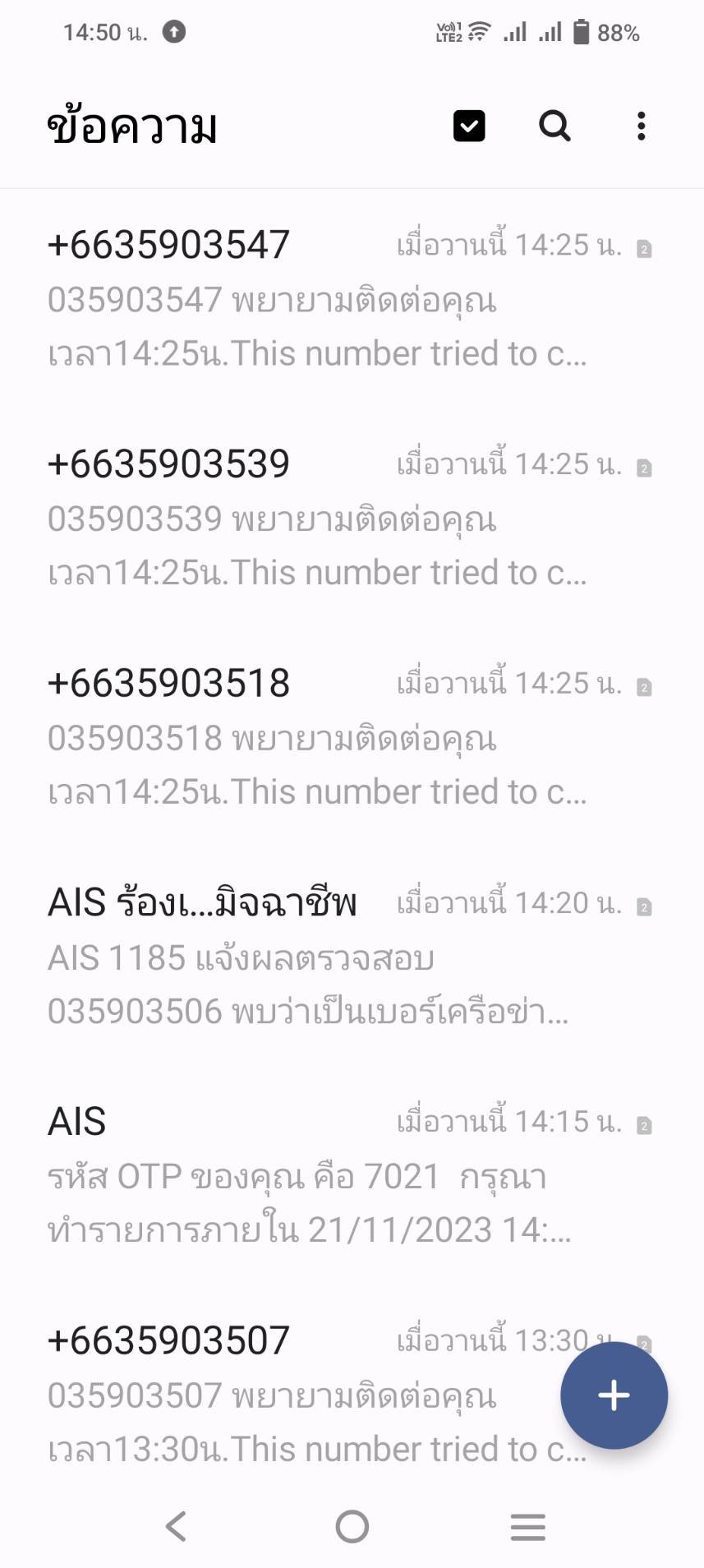Open message search
The height and width of the screenshot is (1568, 704).
click(x=554, y=126)
